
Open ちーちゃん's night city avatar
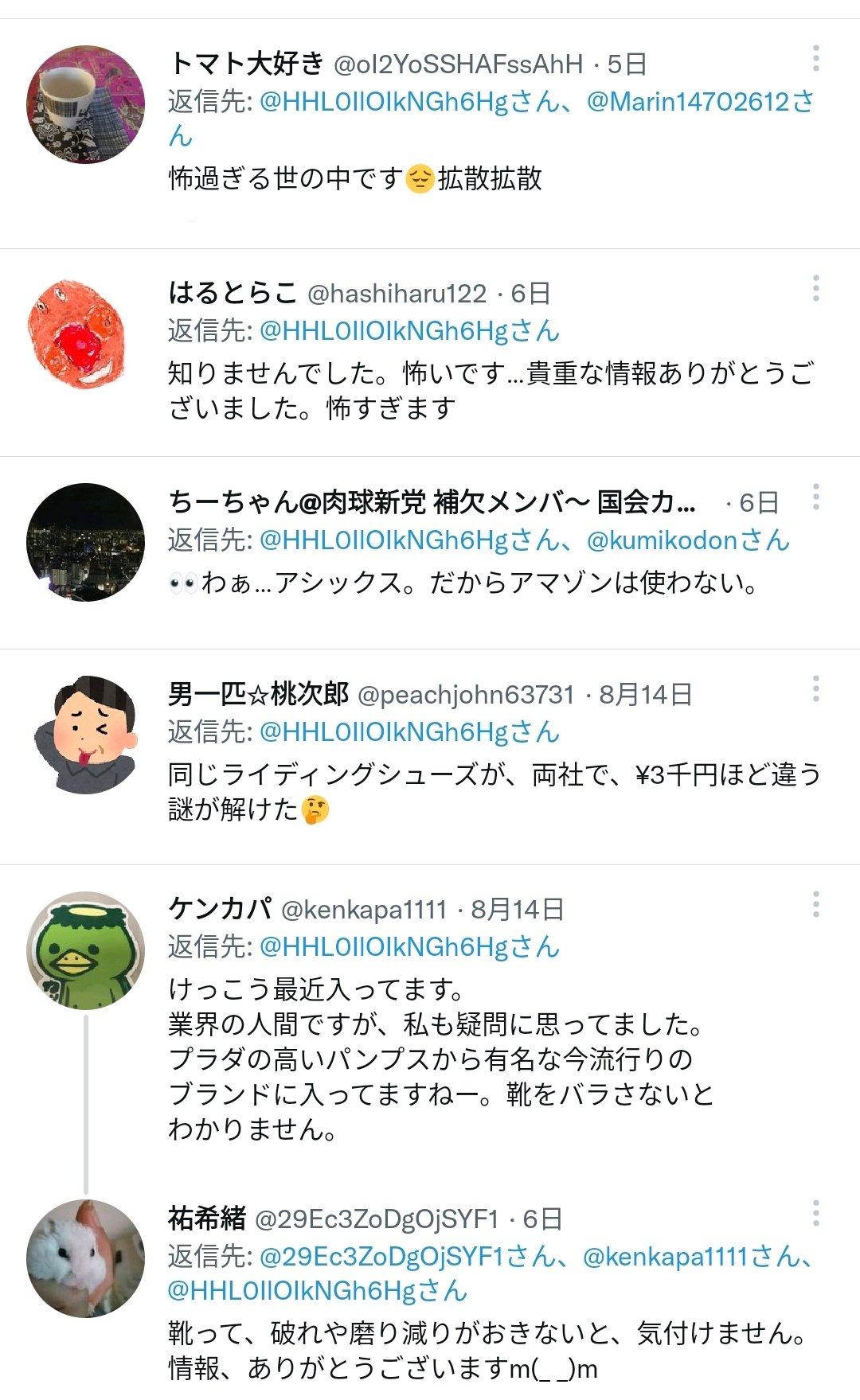pos(86,542)
